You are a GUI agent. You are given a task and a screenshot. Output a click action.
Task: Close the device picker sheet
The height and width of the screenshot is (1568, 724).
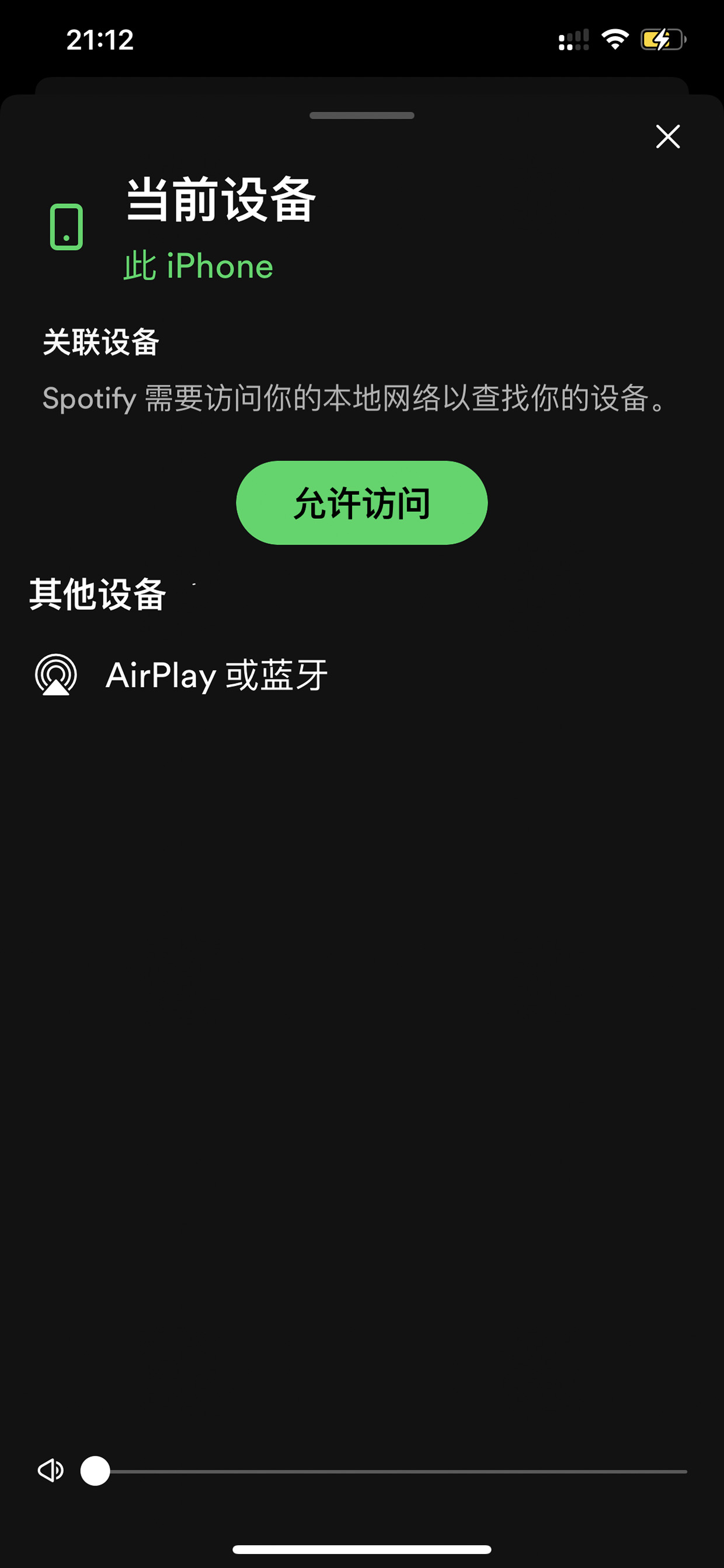(667, 136)
